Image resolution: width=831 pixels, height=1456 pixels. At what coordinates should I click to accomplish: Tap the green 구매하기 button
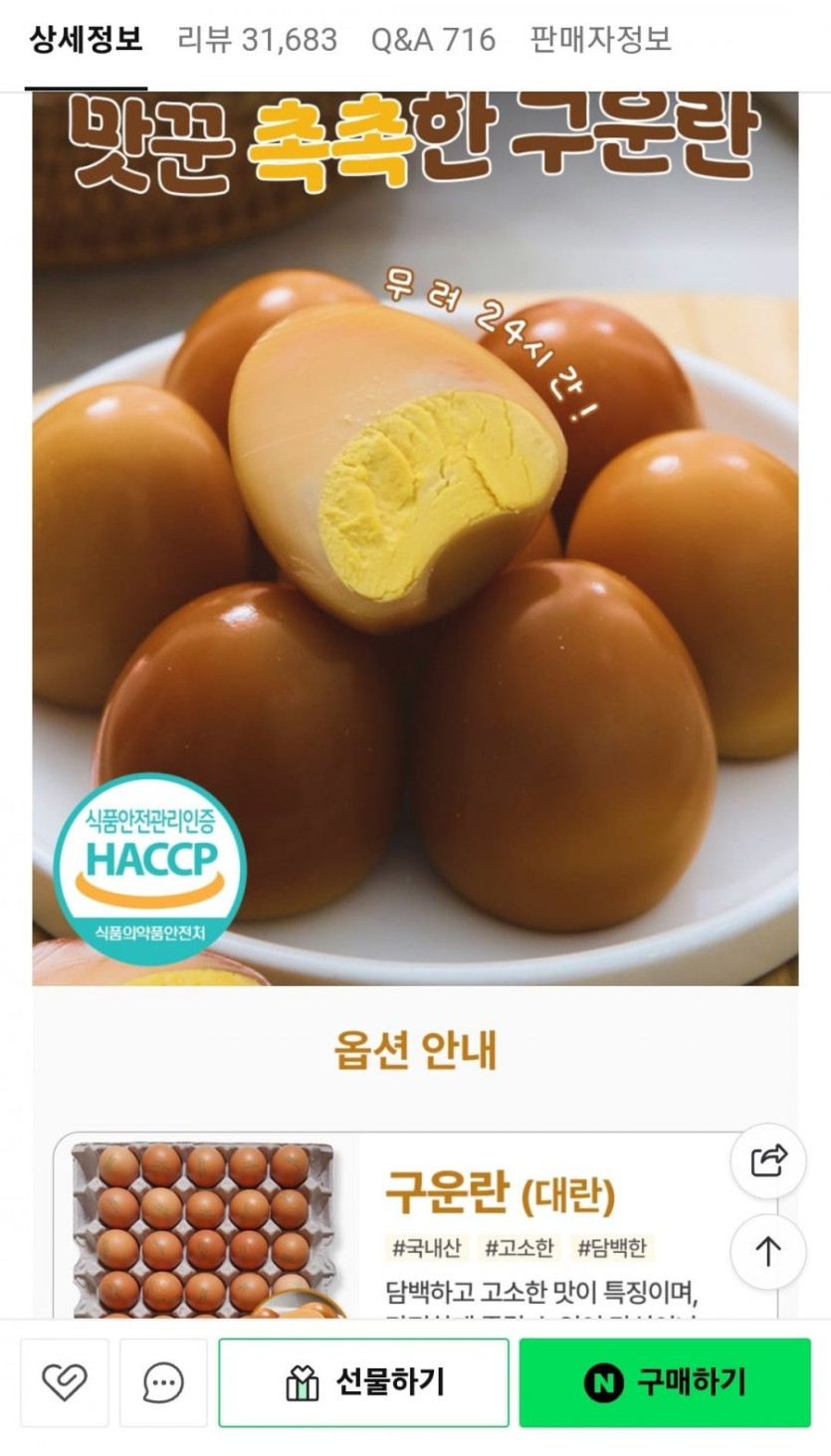(x=664, y=1382)
